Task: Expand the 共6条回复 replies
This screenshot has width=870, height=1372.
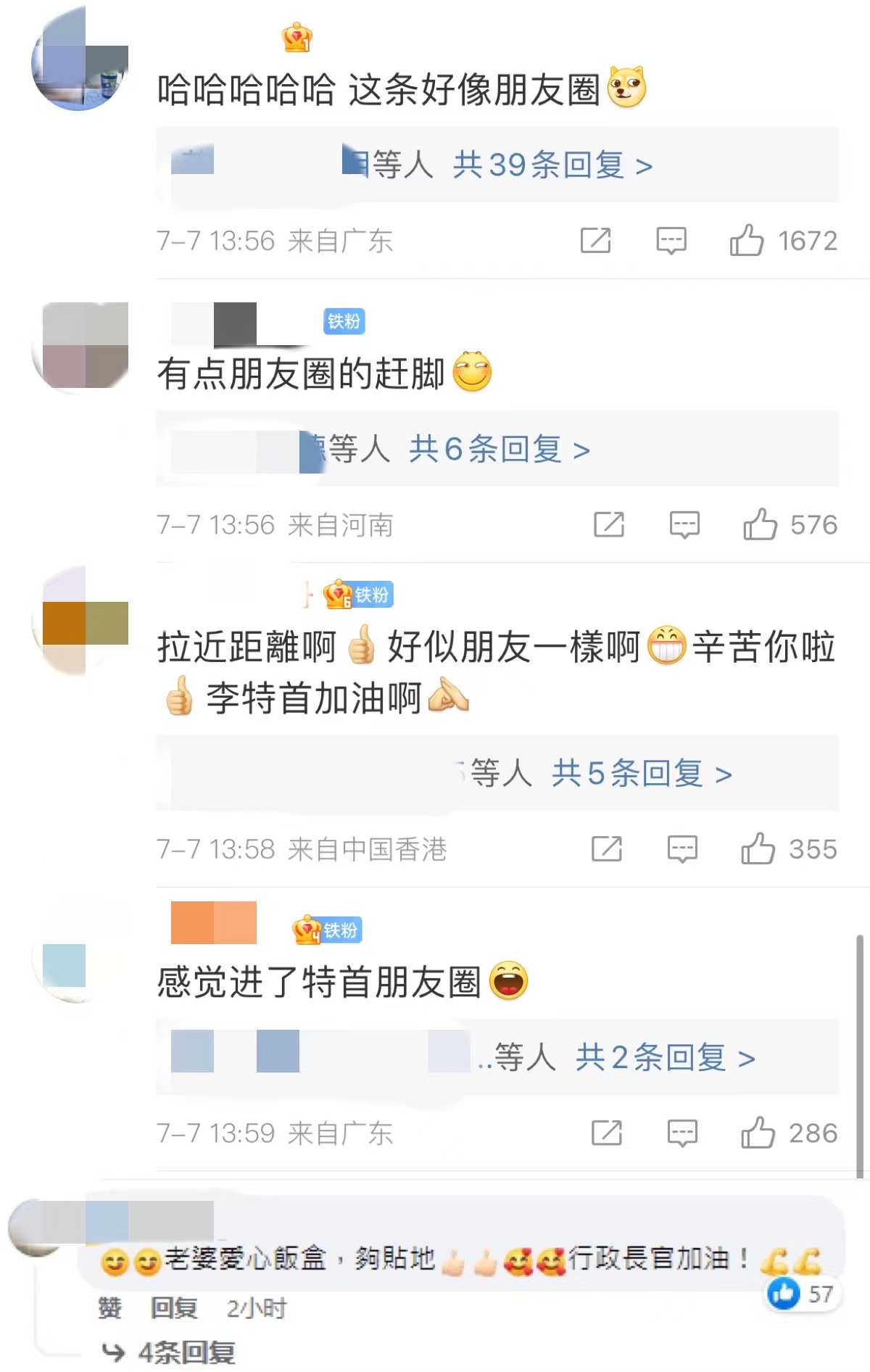Action: (499, 450)
